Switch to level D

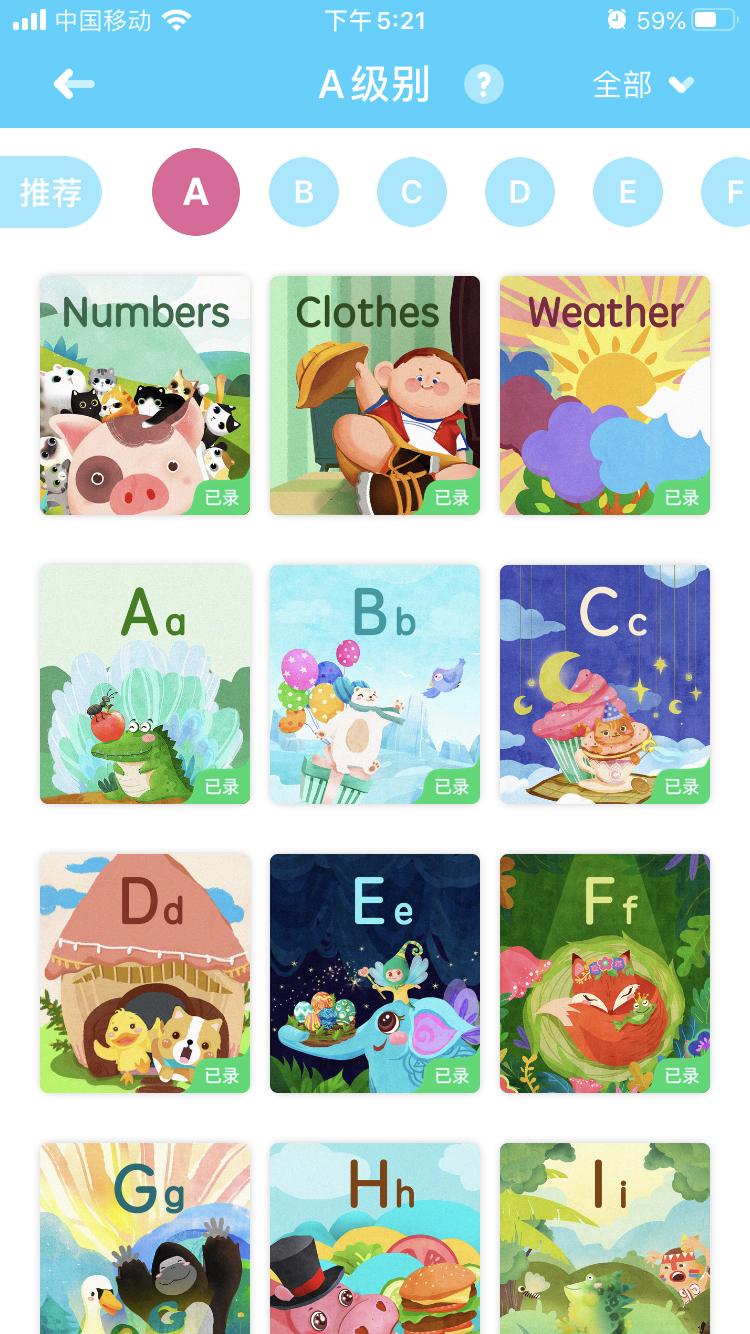[x=520, y=192]
